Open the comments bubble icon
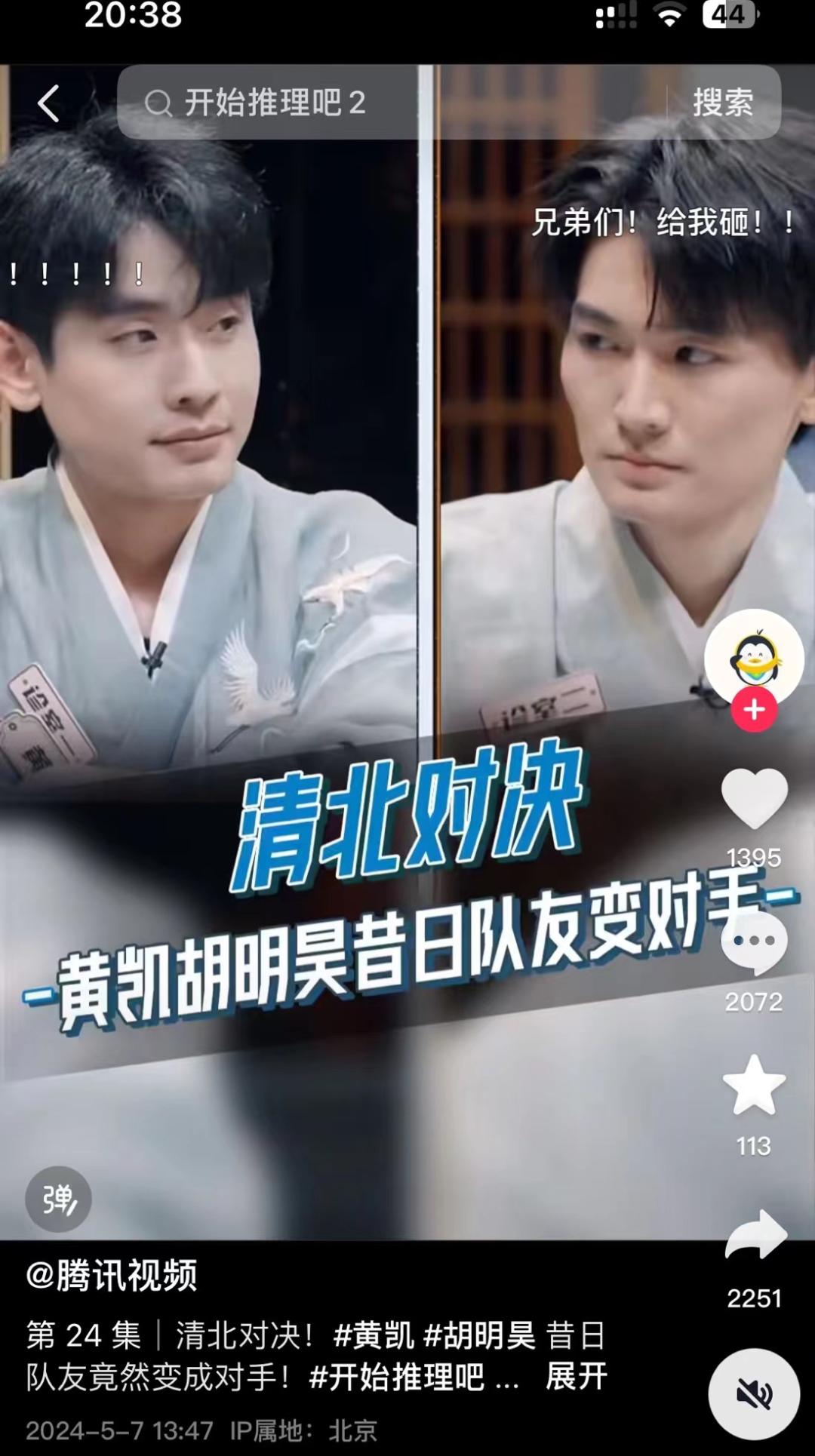Screen dimensions: 815x1456 click(x=754, y=943)
